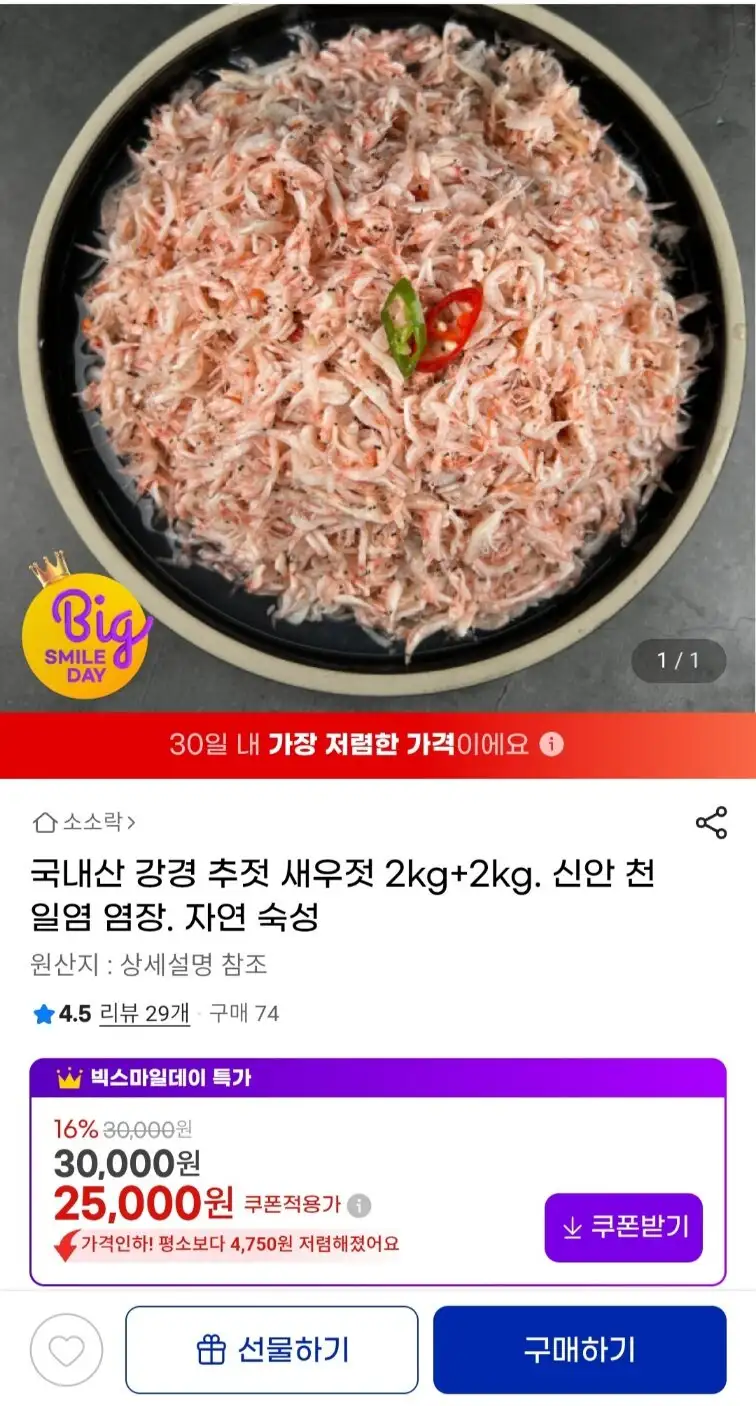Tap 구매하기 to buy now
The height and width of the screenshot is (1406, 756).
pos(579,1350)
